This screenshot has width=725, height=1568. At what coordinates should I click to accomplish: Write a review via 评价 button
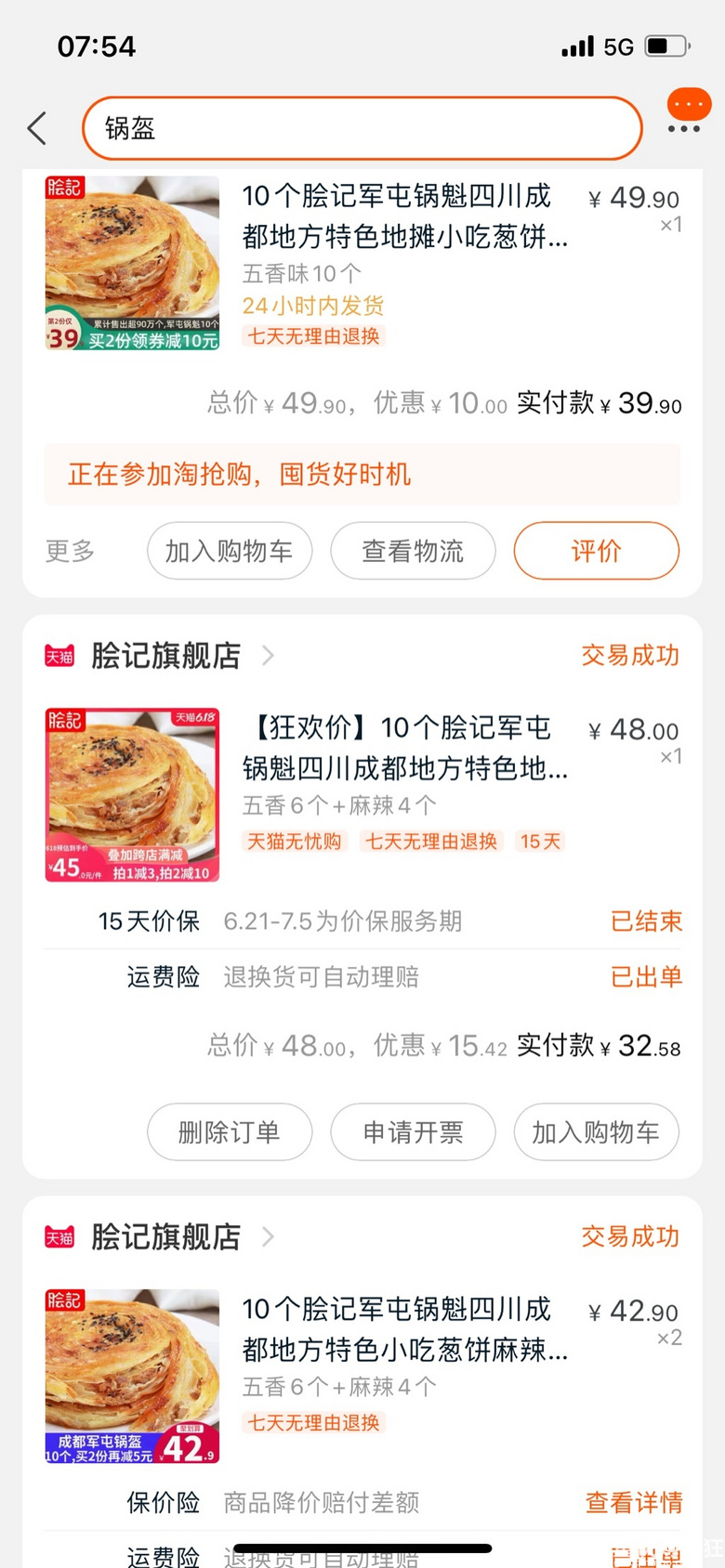(596, 551)
